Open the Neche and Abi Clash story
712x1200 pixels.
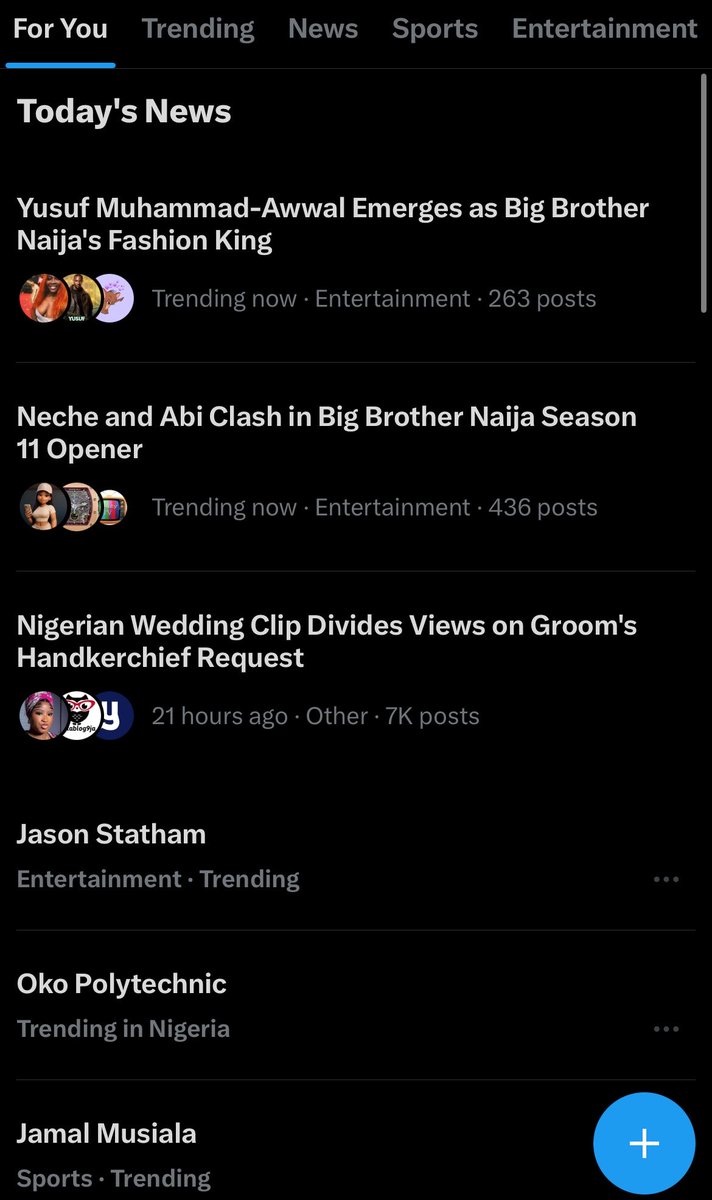(x=356, y=467)
